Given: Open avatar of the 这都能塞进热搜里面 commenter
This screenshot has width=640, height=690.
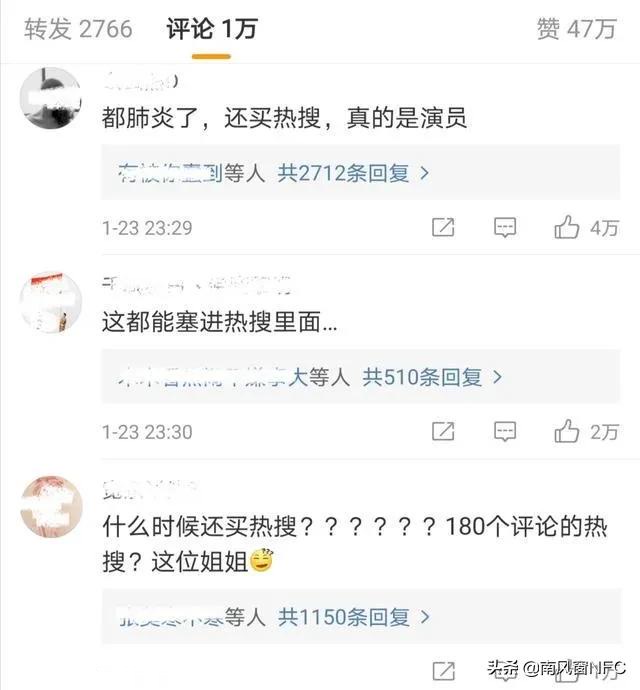Looking at the screenshot, I should pyautogui.click(x=50, y=302).
